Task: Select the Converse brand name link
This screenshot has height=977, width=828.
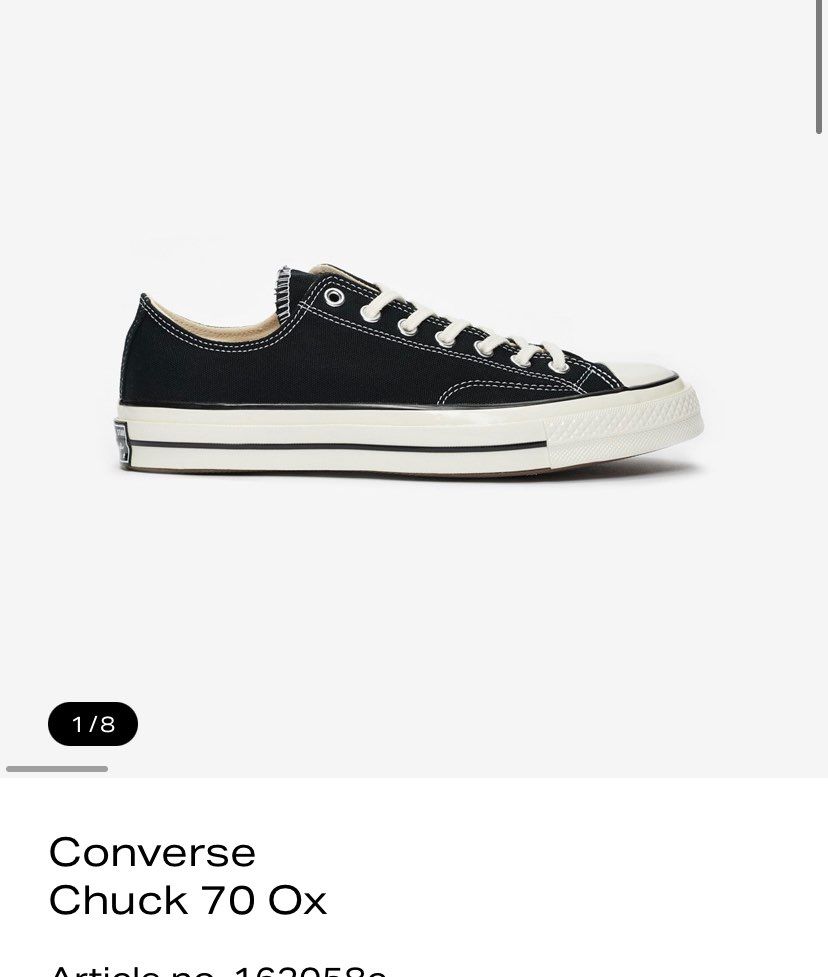Action: pyautogui.click(x=152, y=851)
